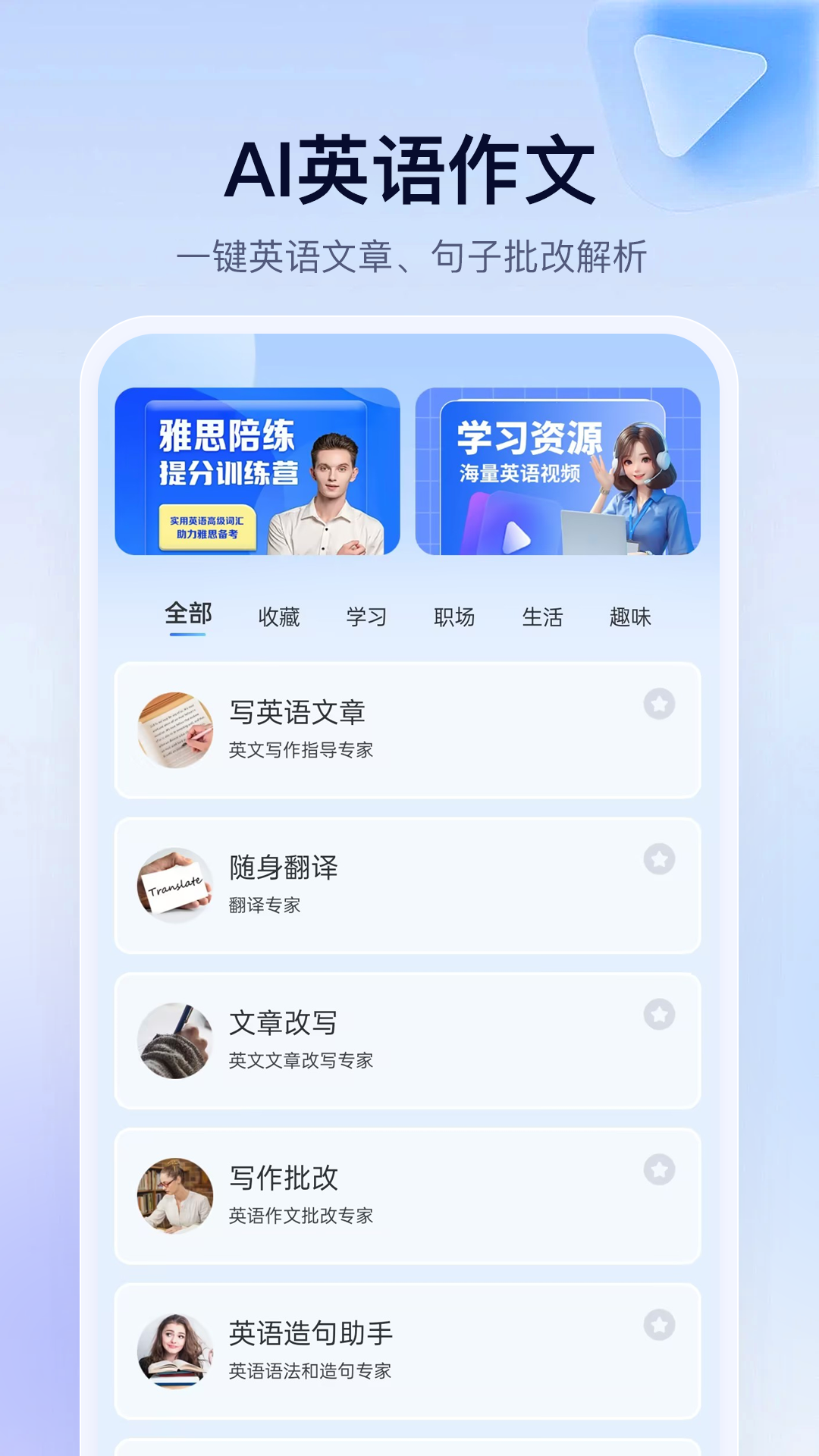Open the 职场 category
Viewport: 819px width, 1456px height.
pyautogui.click(x=456, y=617)
